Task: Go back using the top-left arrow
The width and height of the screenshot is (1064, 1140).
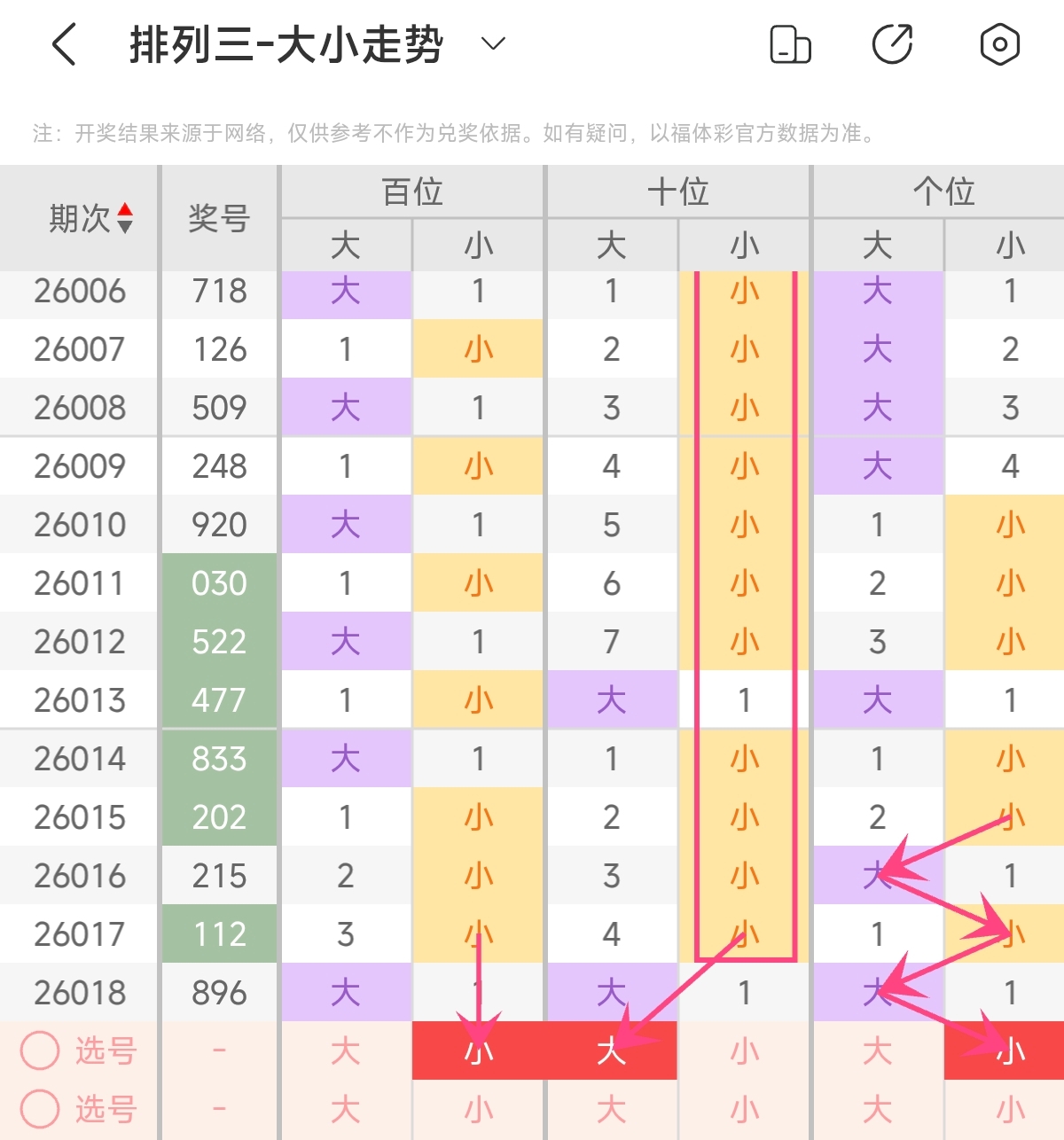Action: pyautogui.click(x=65, y=44)
